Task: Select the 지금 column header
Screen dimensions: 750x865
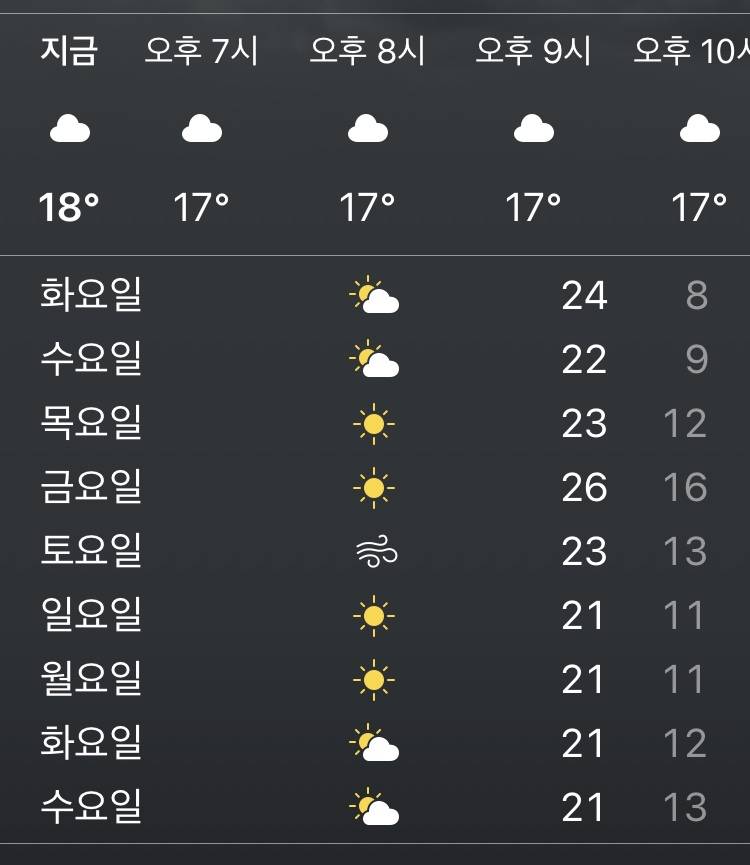Action: tap(69, 50)
